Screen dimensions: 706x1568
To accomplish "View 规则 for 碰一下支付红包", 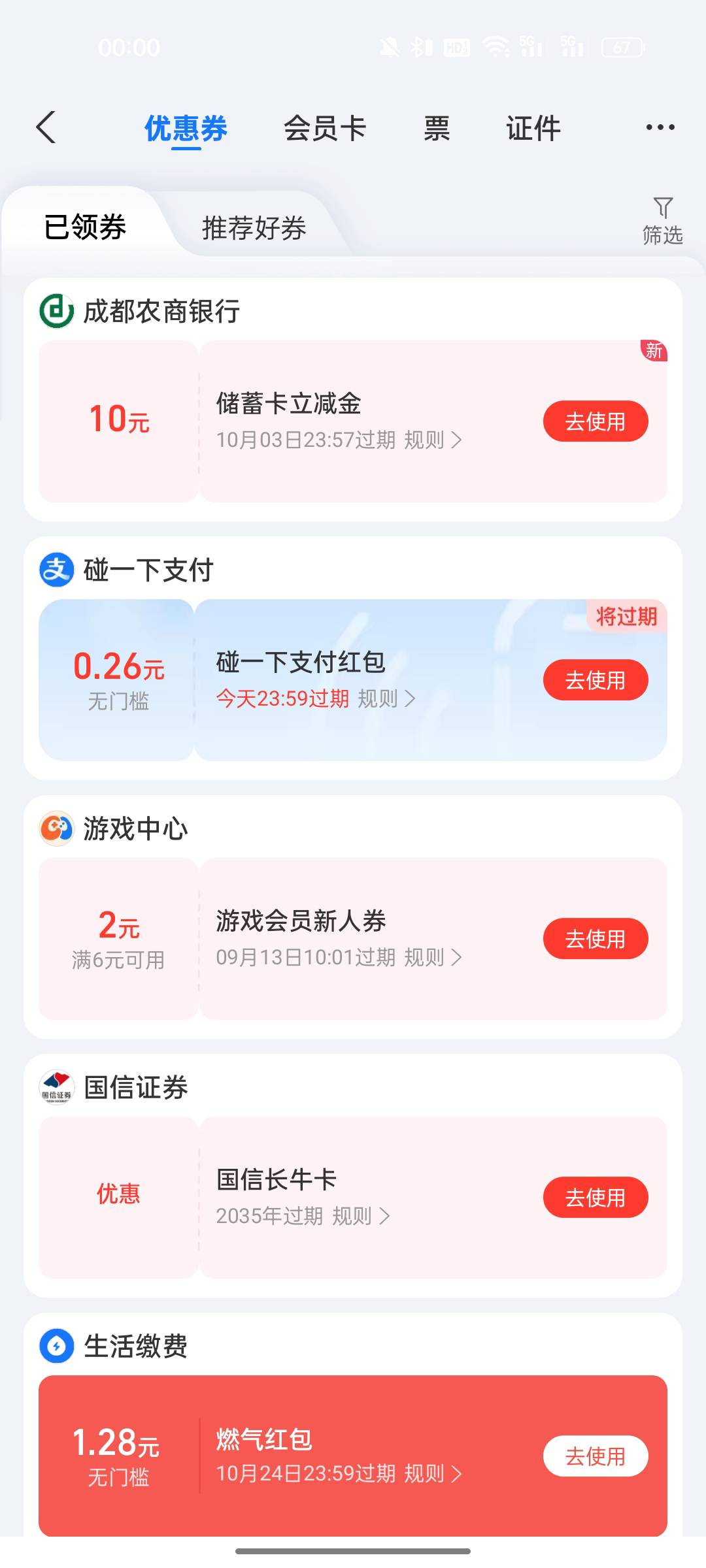I will click(386, 698).
